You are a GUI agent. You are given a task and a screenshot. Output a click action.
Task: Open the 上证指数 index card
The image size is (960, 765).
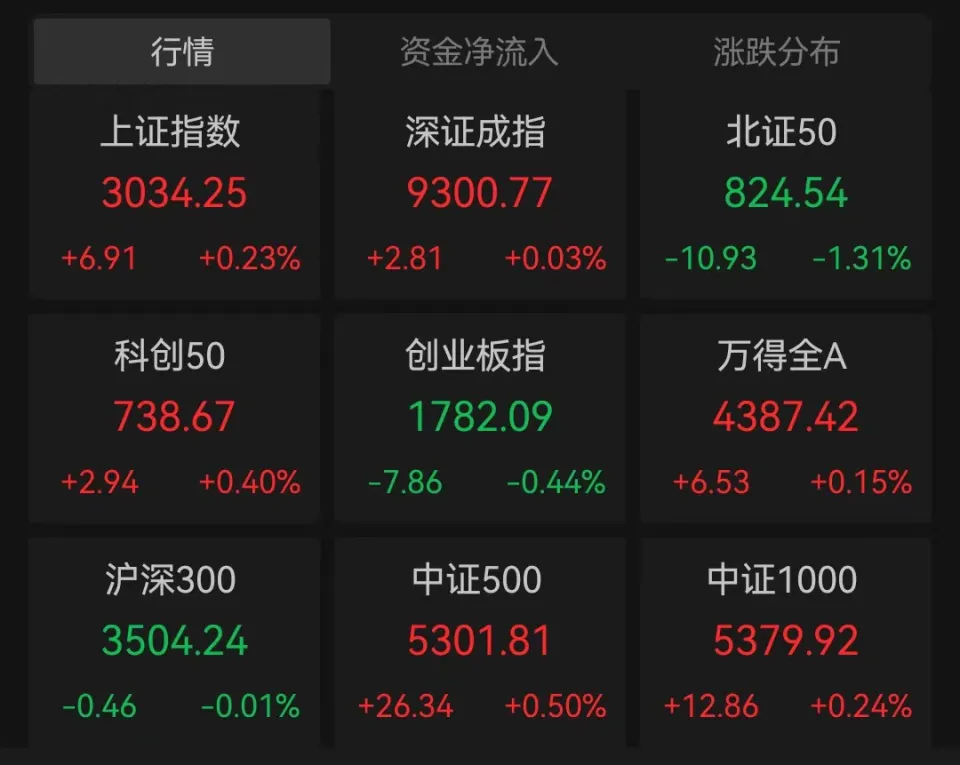pyautogui.click(x=175, y=195)
